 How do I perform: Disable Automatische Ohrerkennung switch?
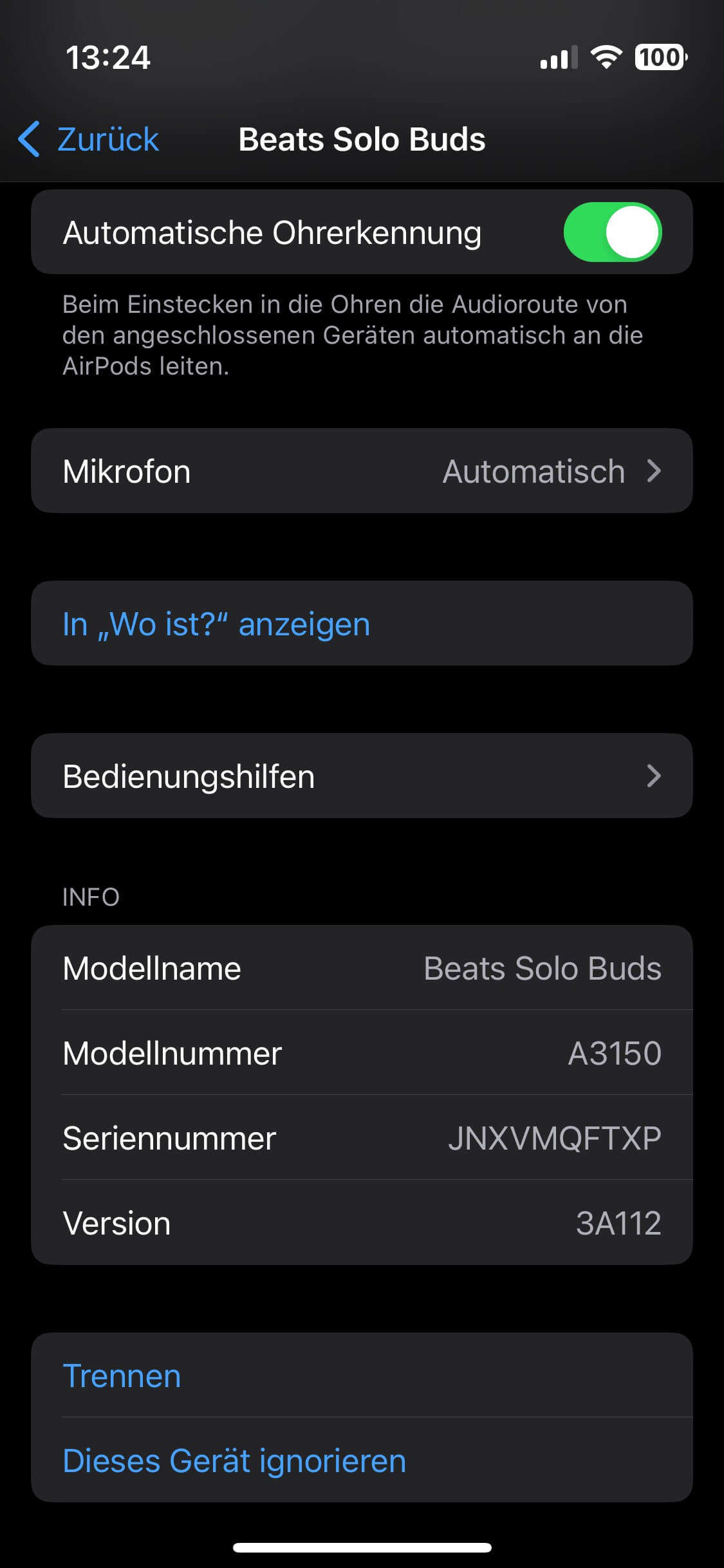612,232
